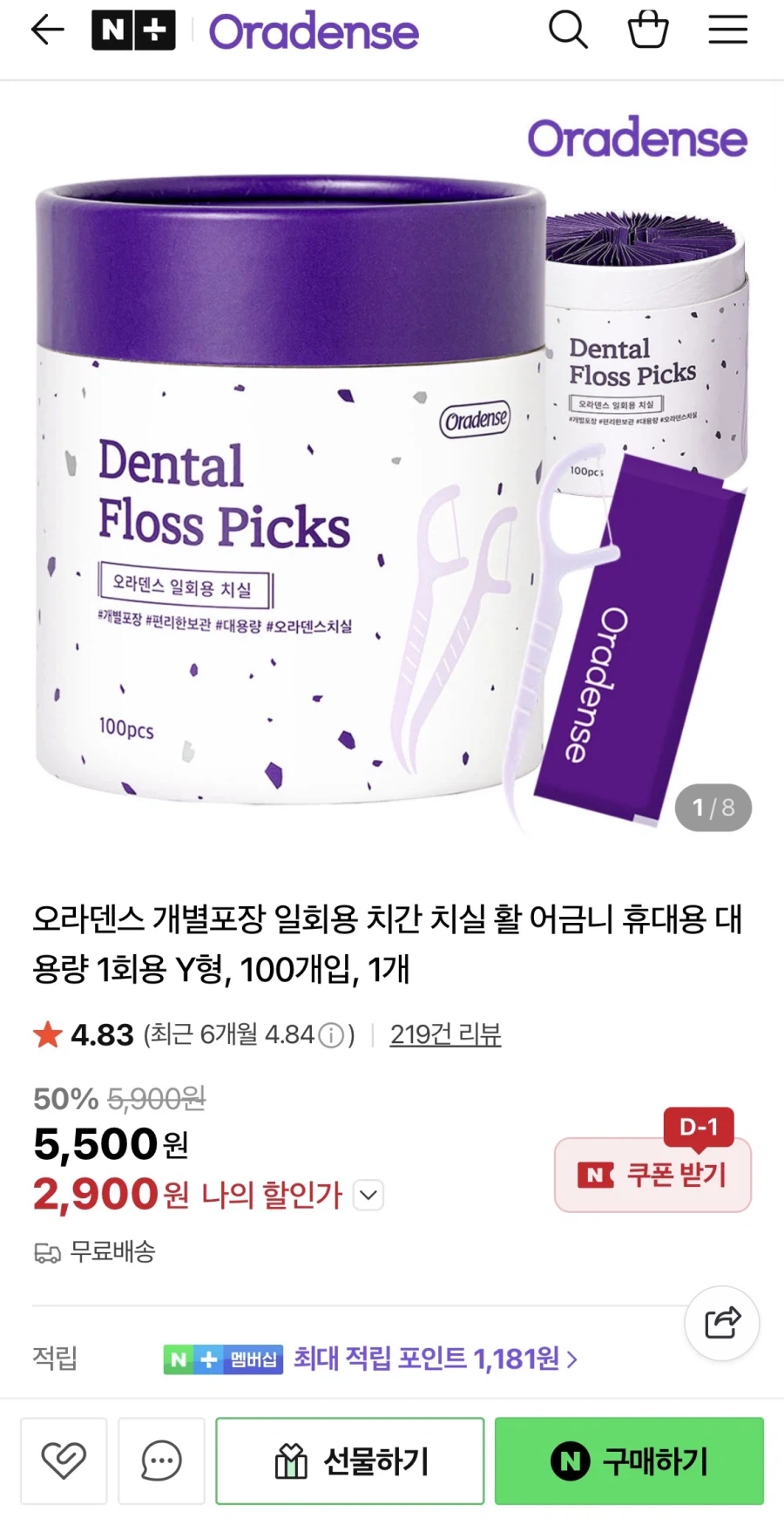Open the shopping cart icon

pyautogui.click(x=646, y=29)
